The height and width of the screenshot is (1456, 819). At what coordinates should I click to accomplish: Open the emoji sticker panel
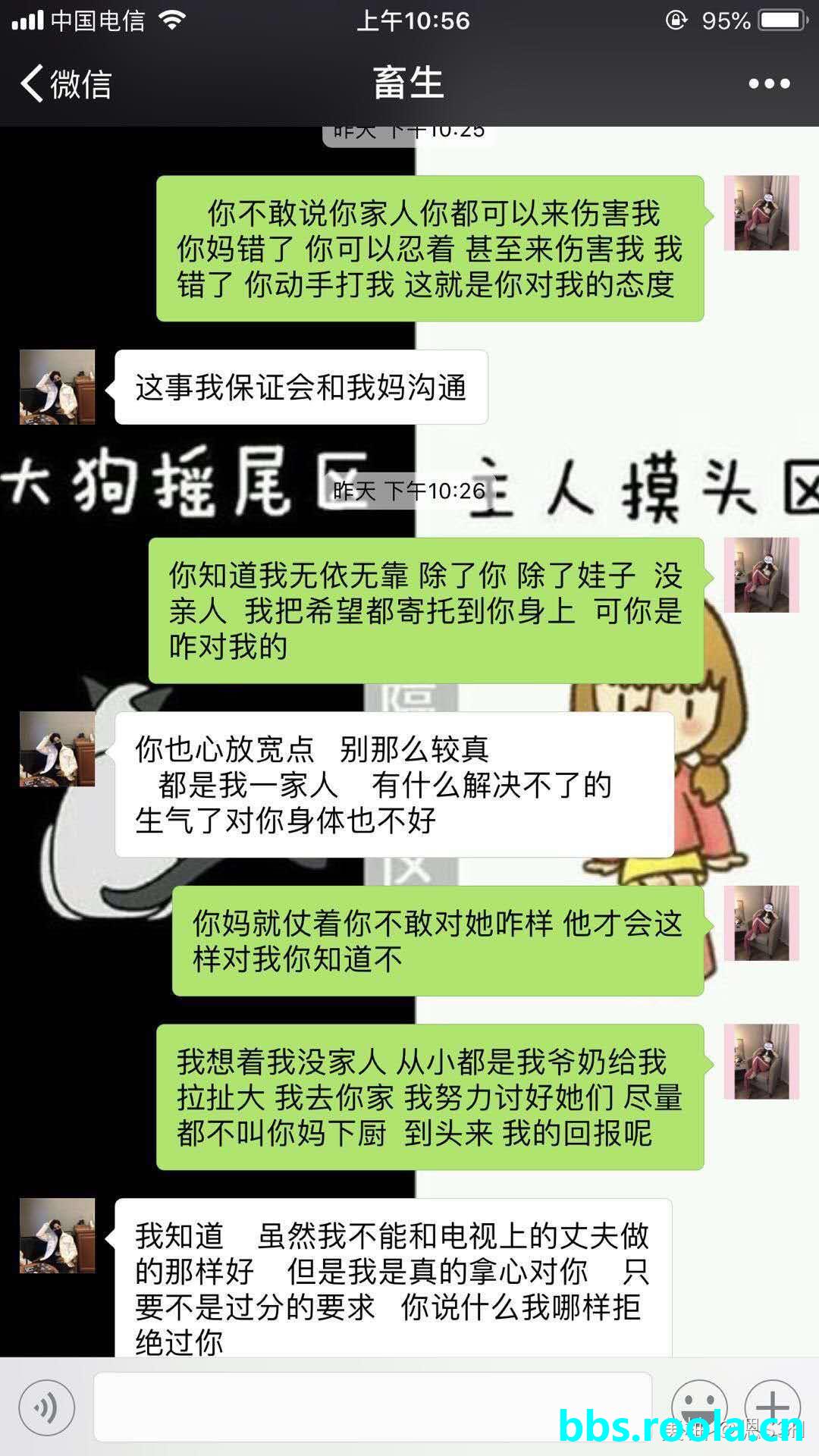pyautogui.click(x=699, y=1407)
